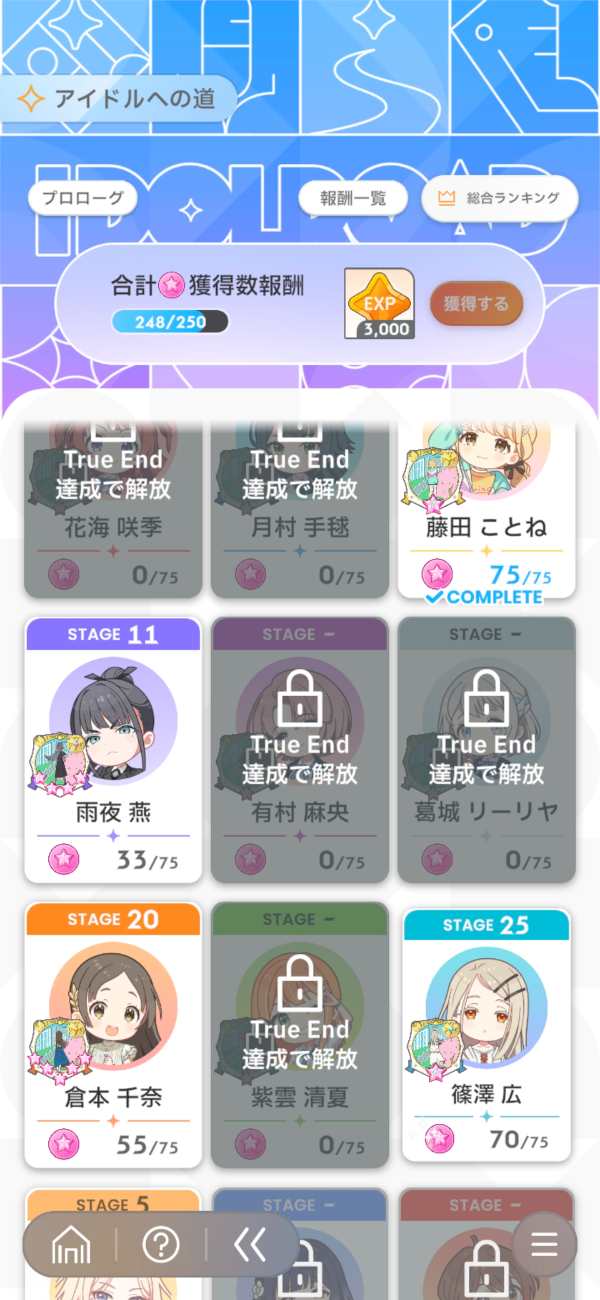Tap locked 葛城 リーリヤ card

click(486, 750)
